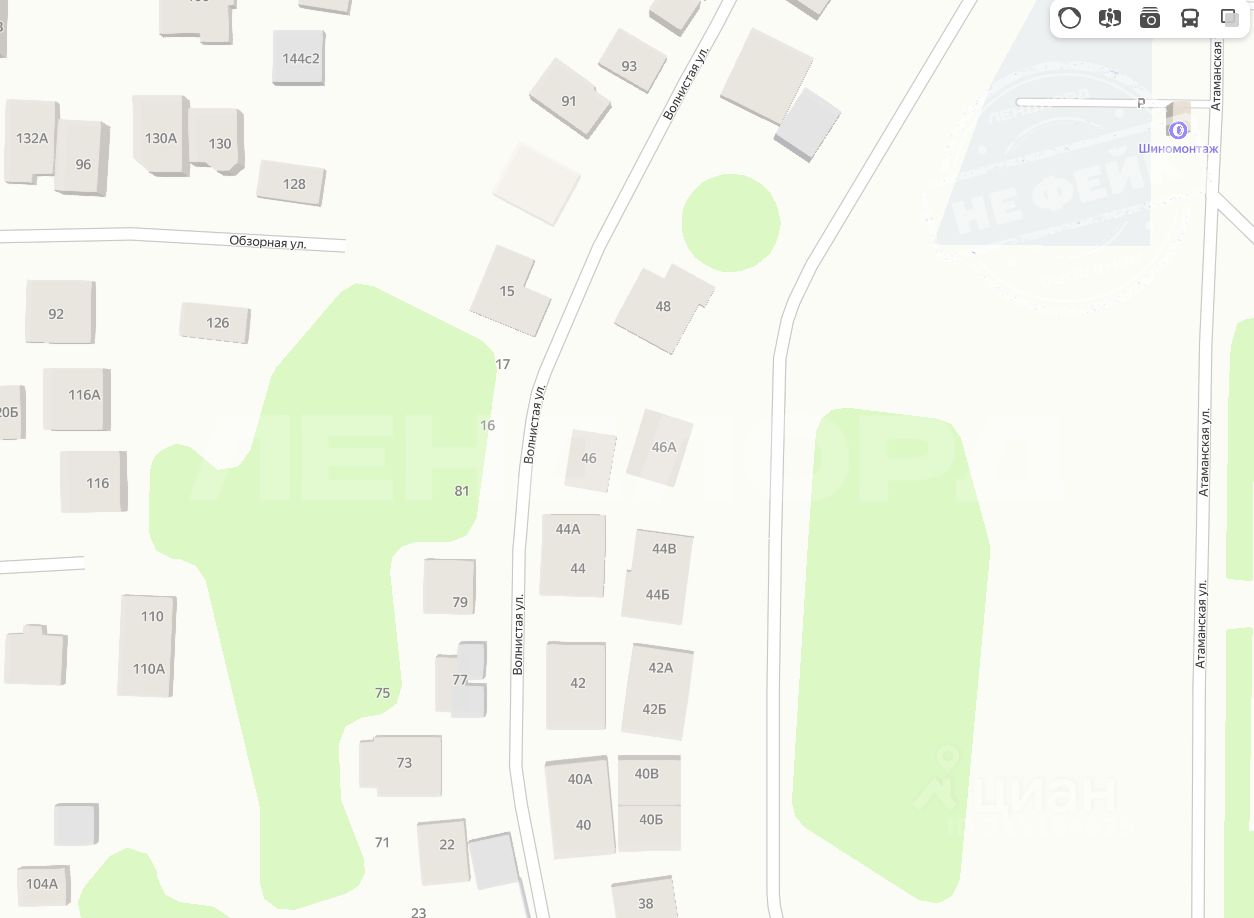
Task: Turn on public transport layer
Action: pyautogui.click(x=1190, y=18)
